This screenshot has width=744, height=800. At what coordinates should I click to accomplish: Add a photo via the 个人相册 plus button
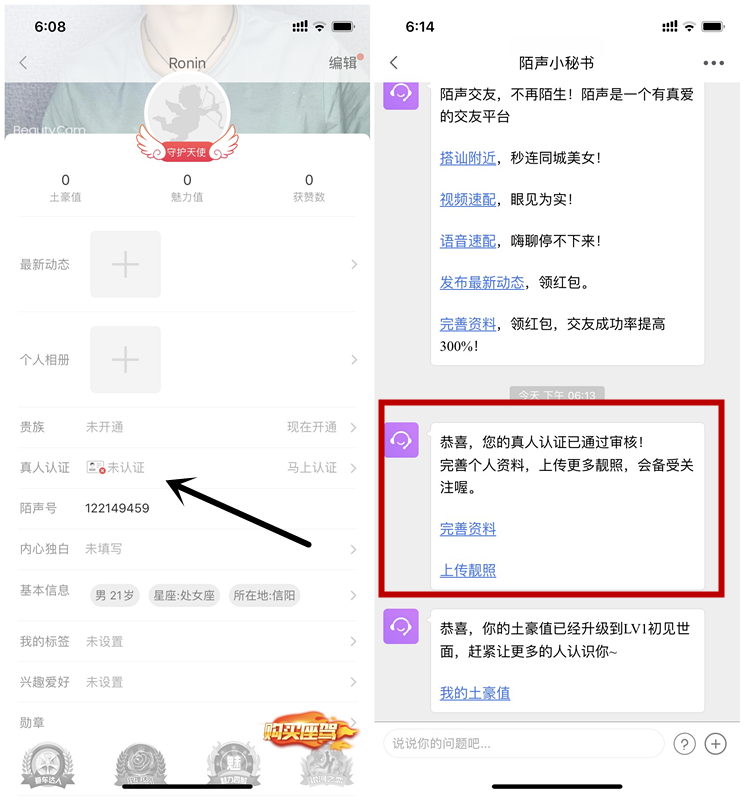tap(125, 356)
